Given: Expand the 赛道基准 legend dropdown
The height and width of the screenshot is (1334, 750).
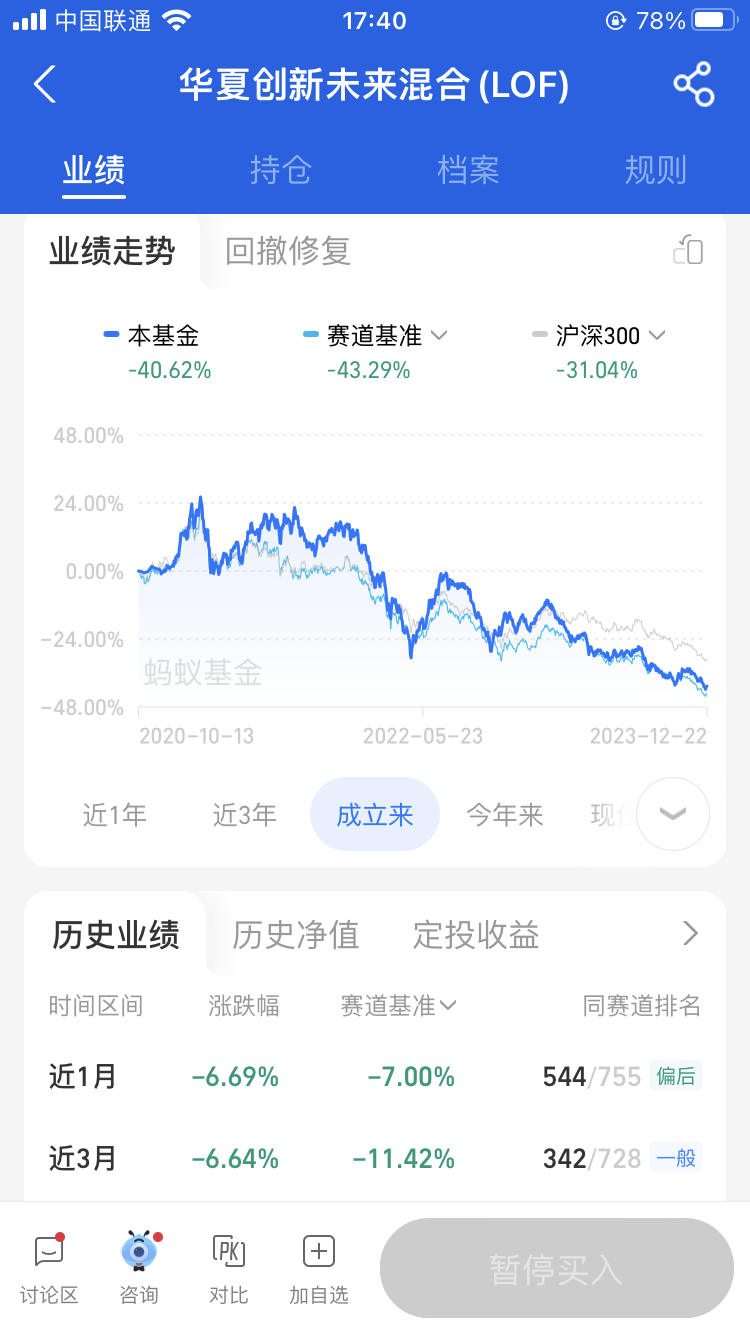Looking at the screenshot, I should (438, 336).
